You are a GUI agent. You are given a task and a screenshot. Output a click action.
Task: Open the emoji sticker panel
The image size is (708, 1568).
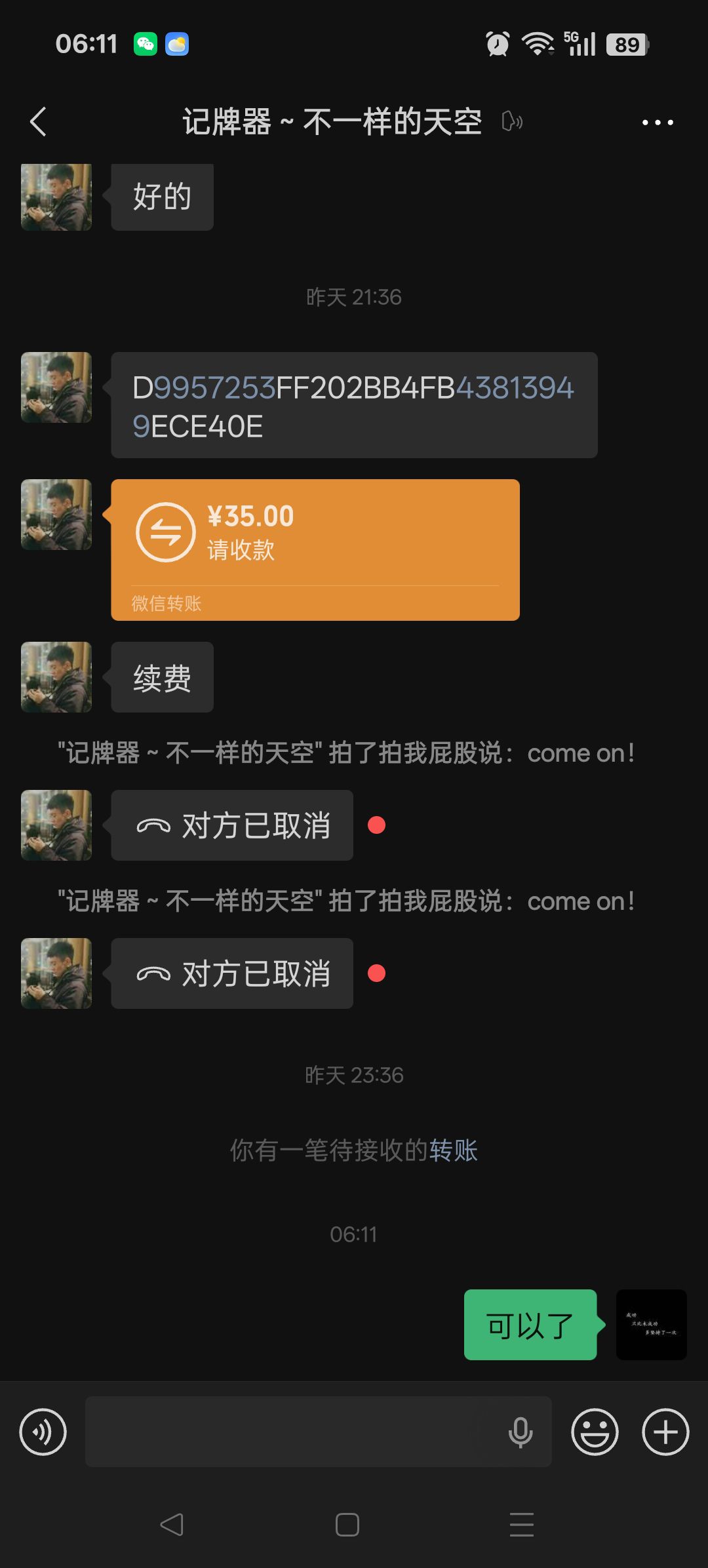(595, 1432)
